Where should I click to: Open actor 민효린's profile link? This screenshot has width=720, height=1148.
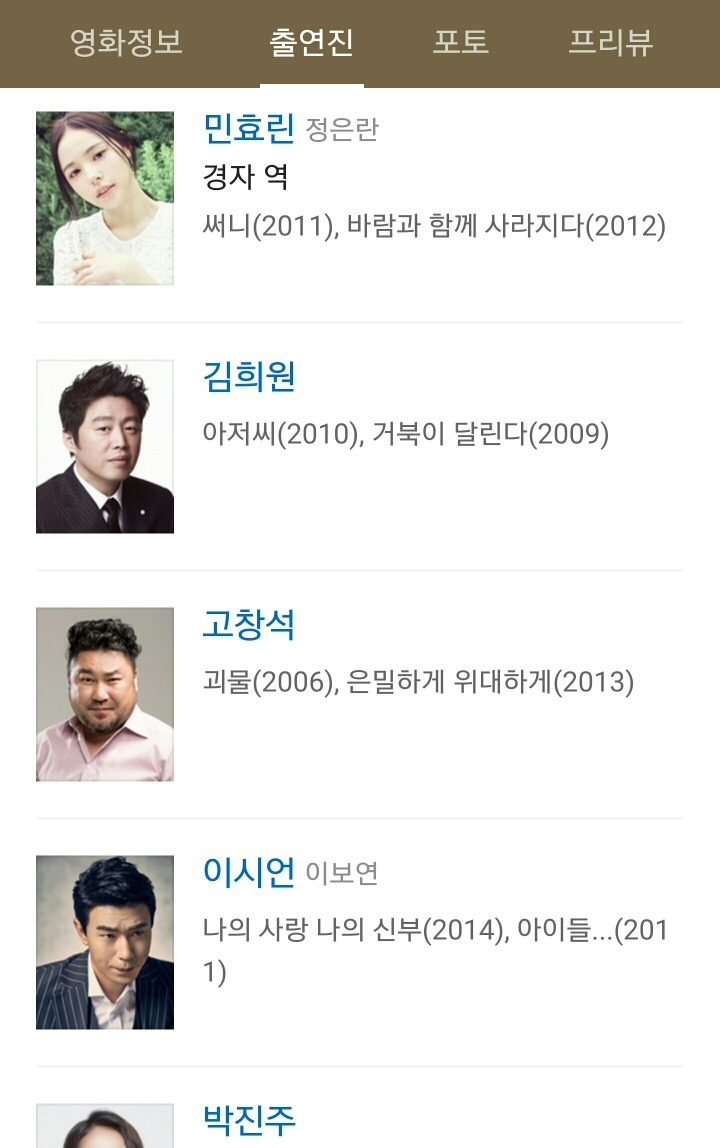(248, 128)
